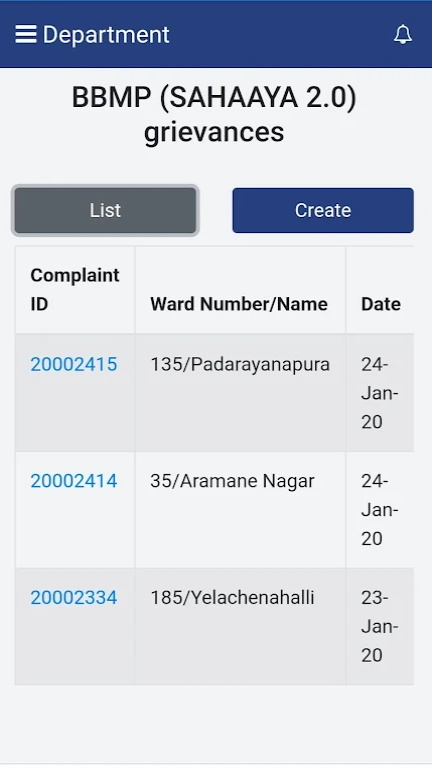The height and width of the screenshot is (768, 432).
Task: Tap complaint ID 20002334
Action: pyautogui.click(x=74, y=598)
